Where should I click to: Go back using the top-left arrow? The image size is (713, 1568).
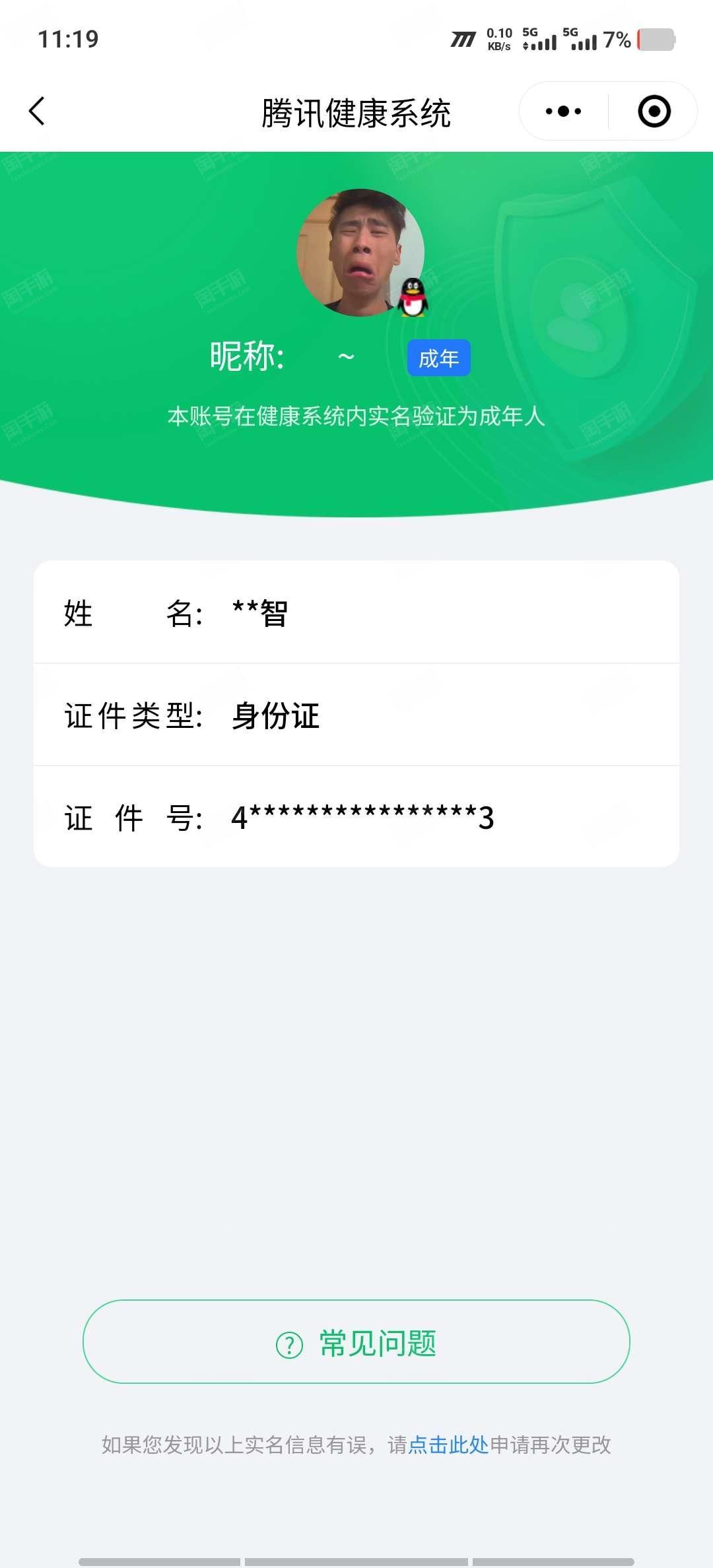point(37,111)
